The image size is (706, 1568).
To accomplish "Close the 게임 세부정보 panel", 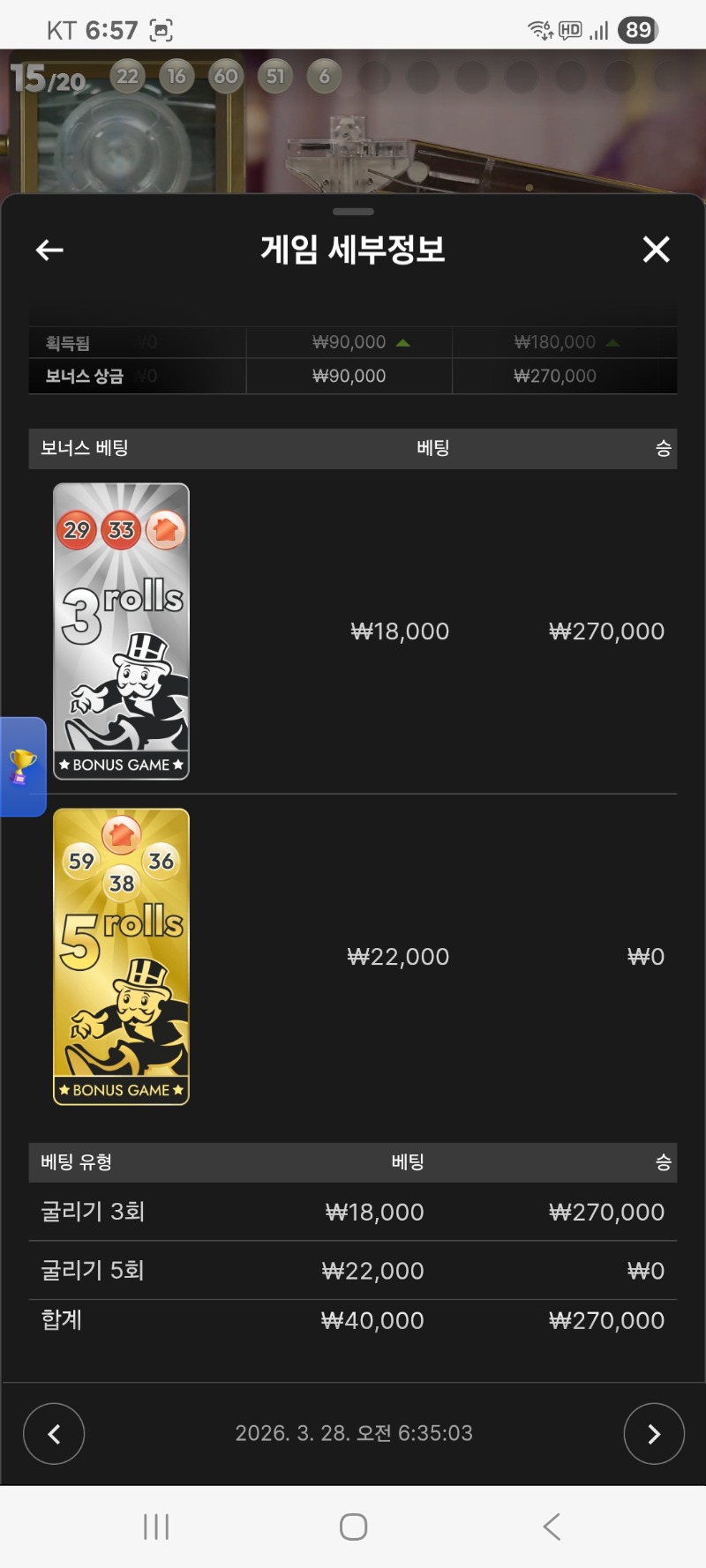I will pyautogui.click(x=656, y=250).
